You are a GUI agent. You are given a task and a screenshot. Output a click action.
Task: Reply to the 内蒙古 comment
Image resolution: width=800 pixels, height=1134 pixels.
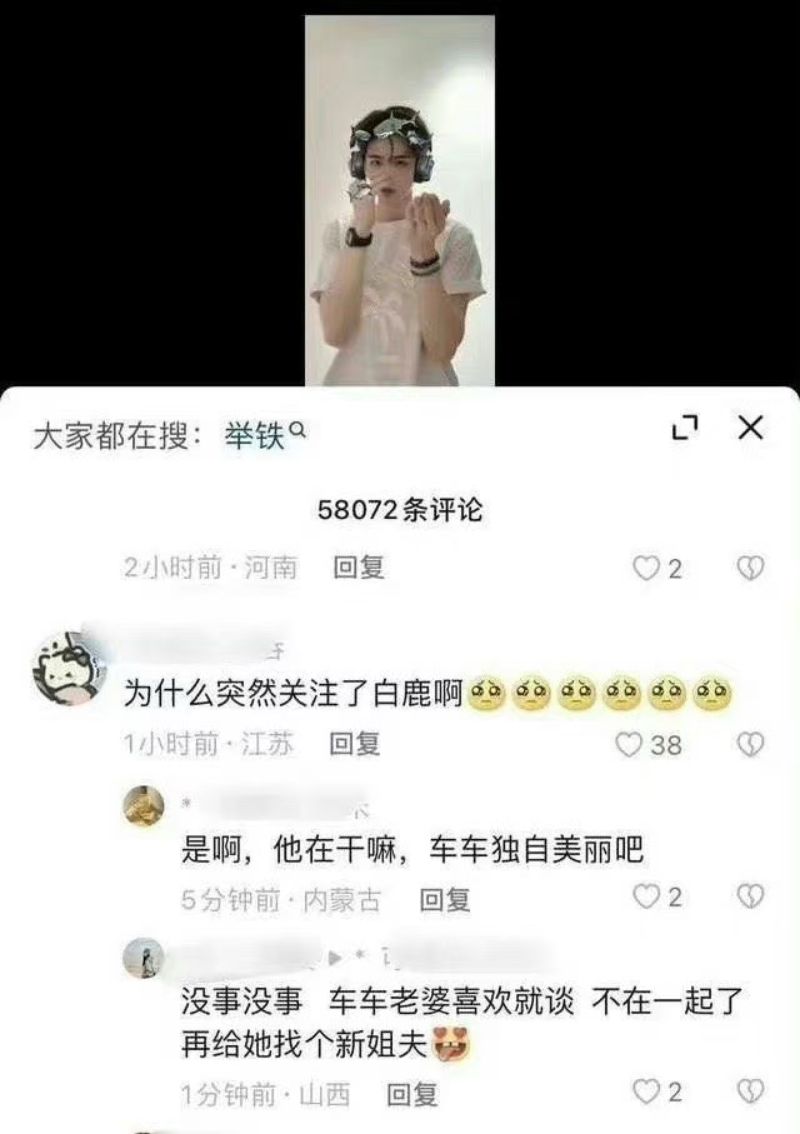pyautogui.click(x=445, y=900)
